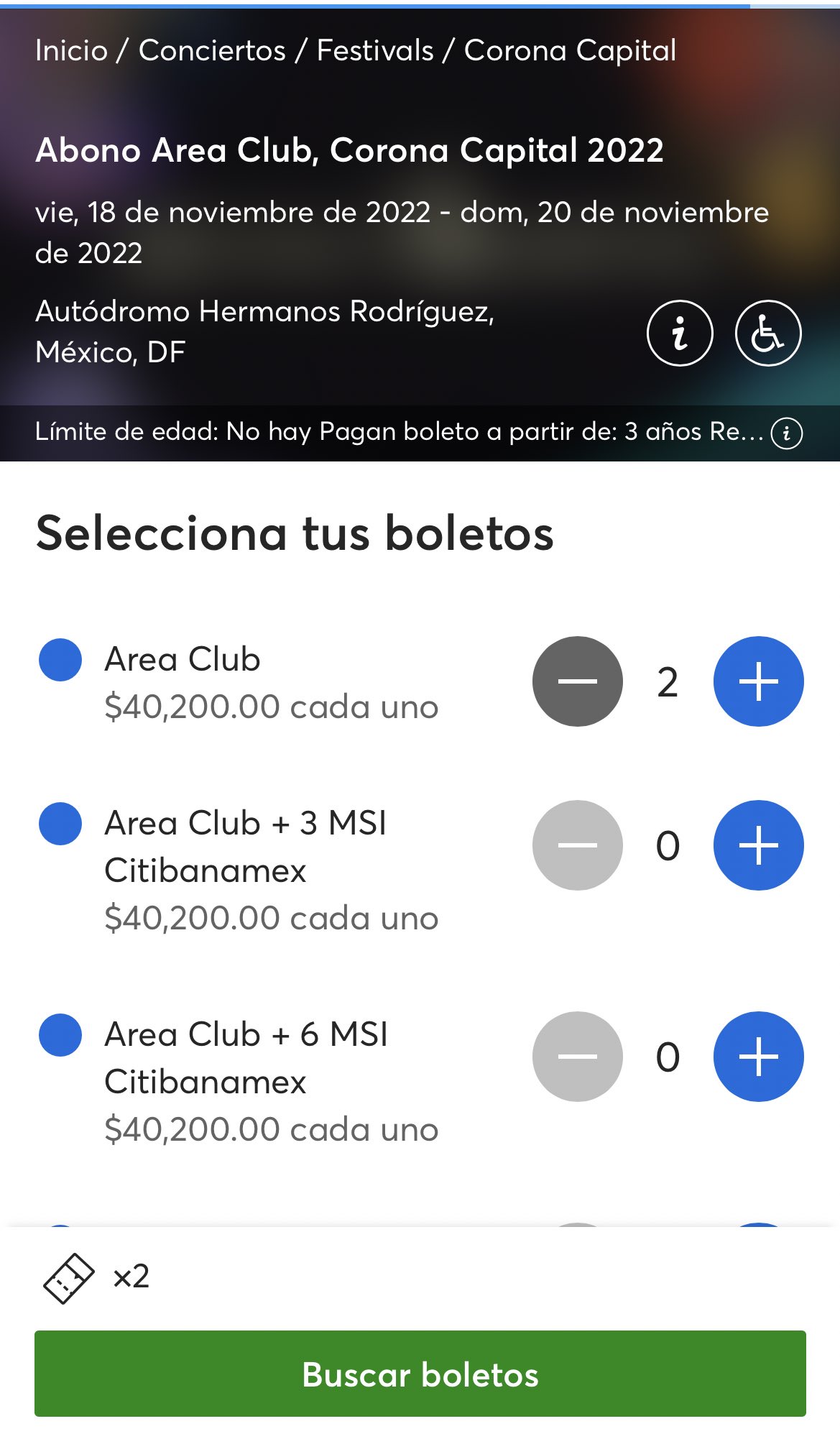Expand the age limit info icon

[x=786, y=433]
